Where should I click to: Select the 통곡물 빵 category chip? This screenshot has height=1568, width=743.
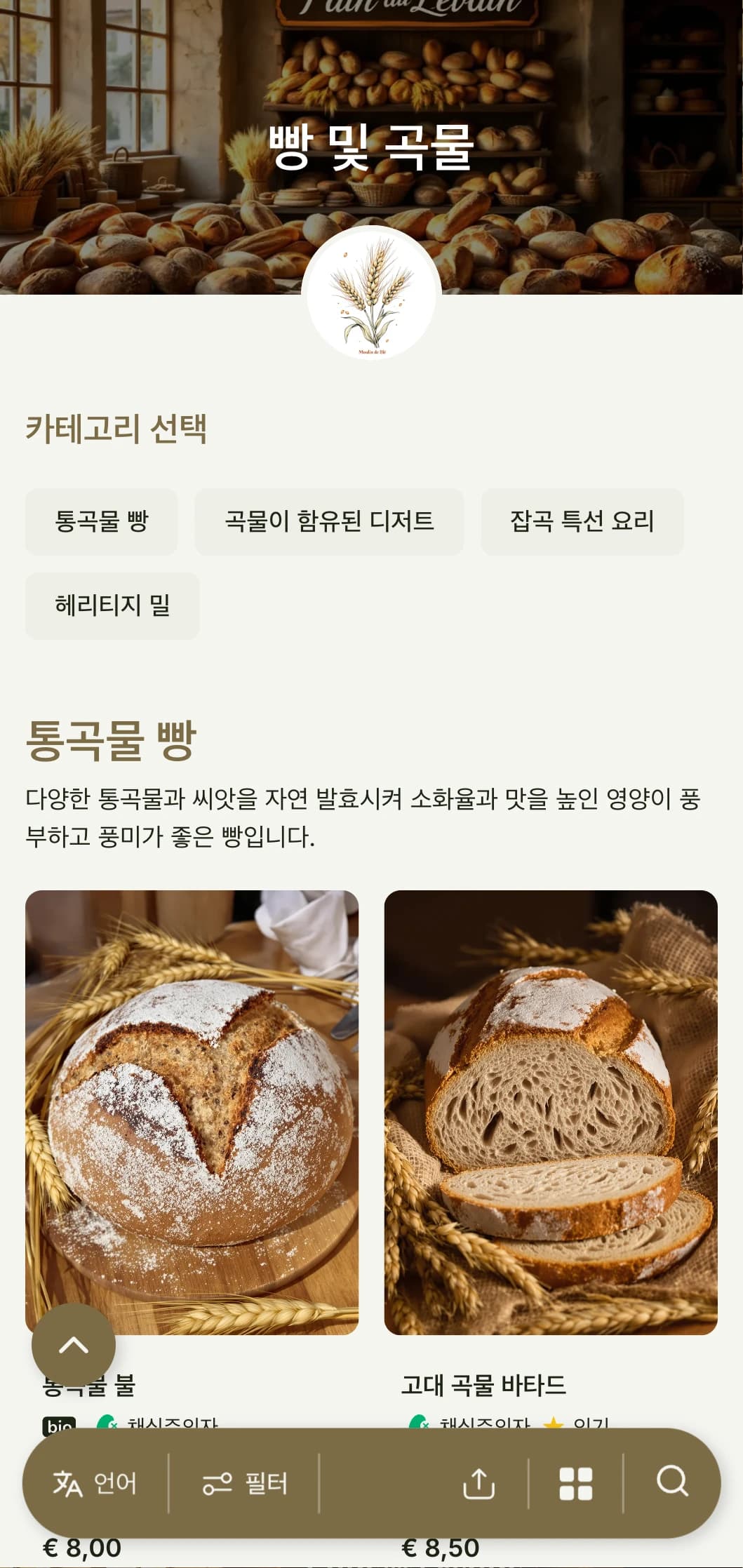pos(101,522)
